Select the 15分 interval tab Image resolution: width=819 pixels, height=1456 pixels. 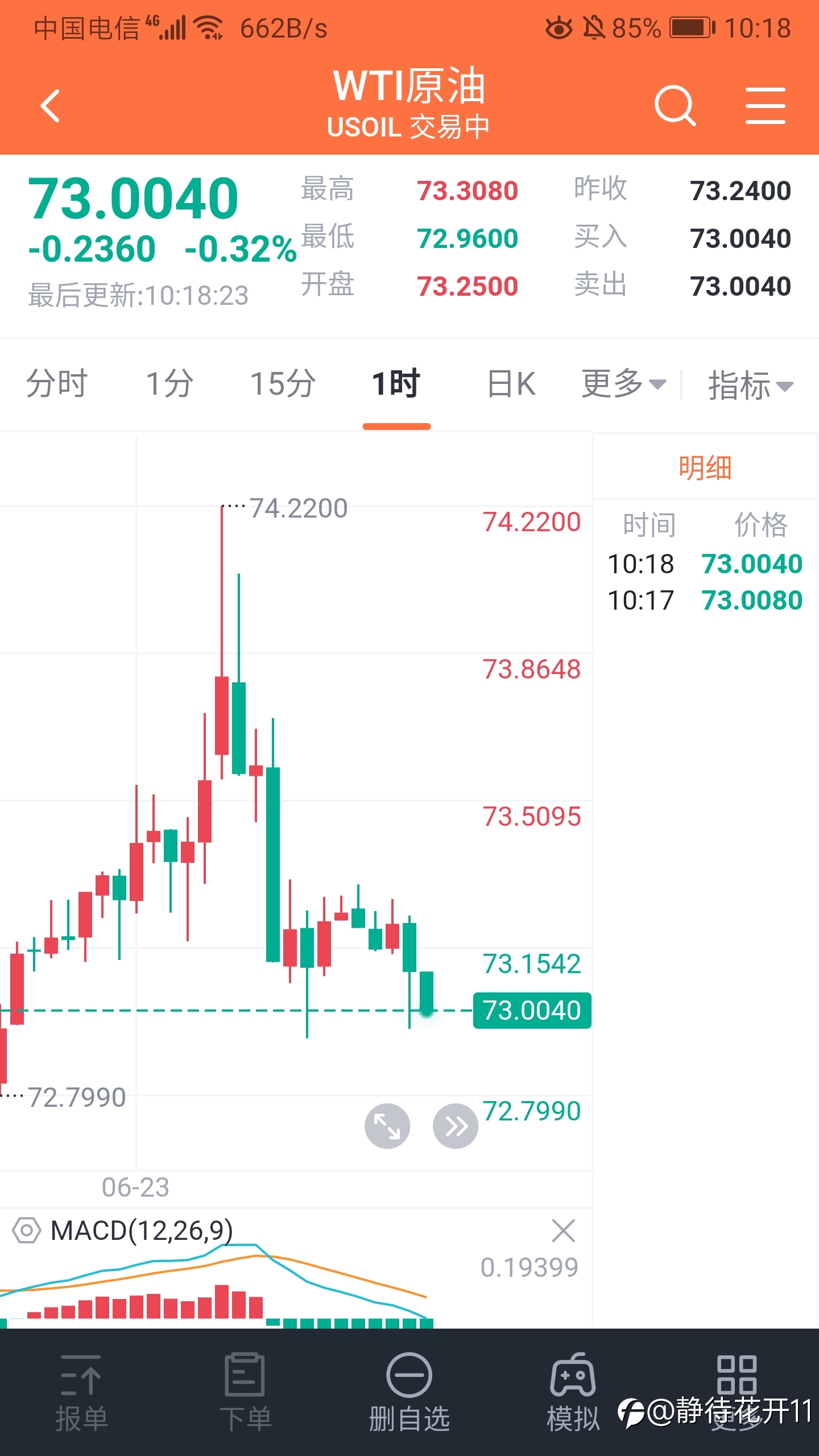[283, 383]
